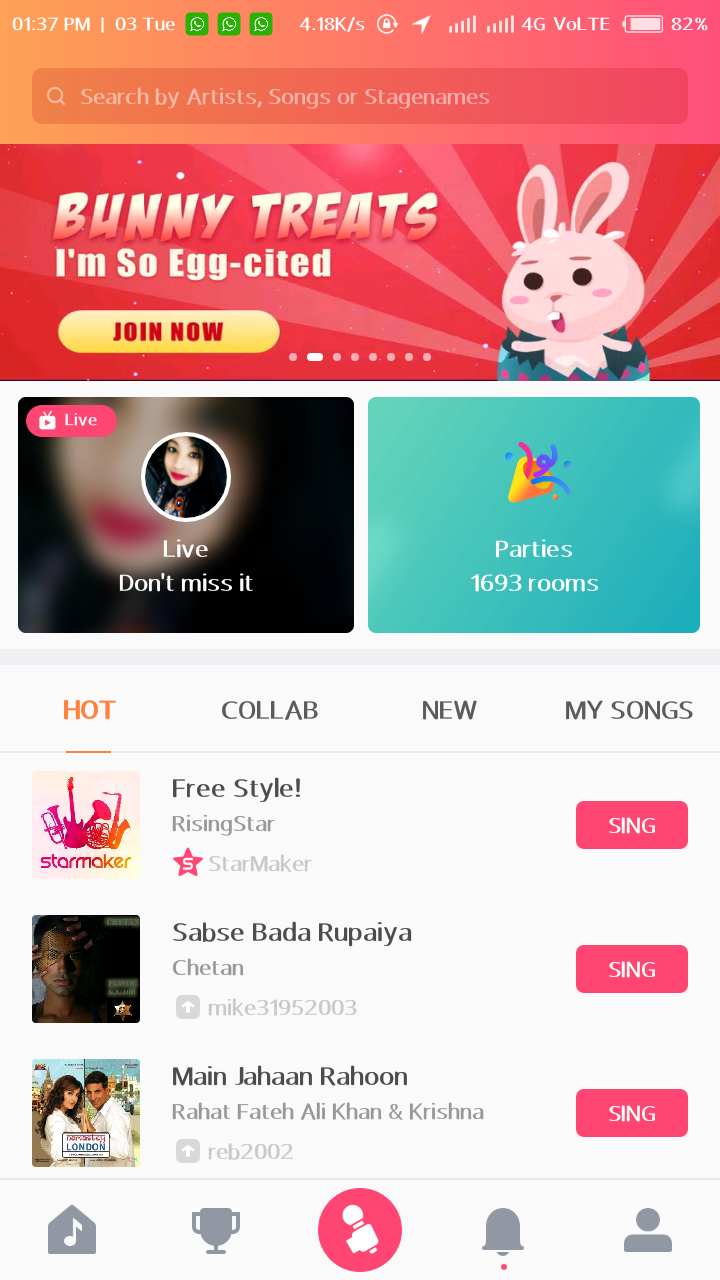
Task: Go to the home music tab
Action: tap(72, 1230)
